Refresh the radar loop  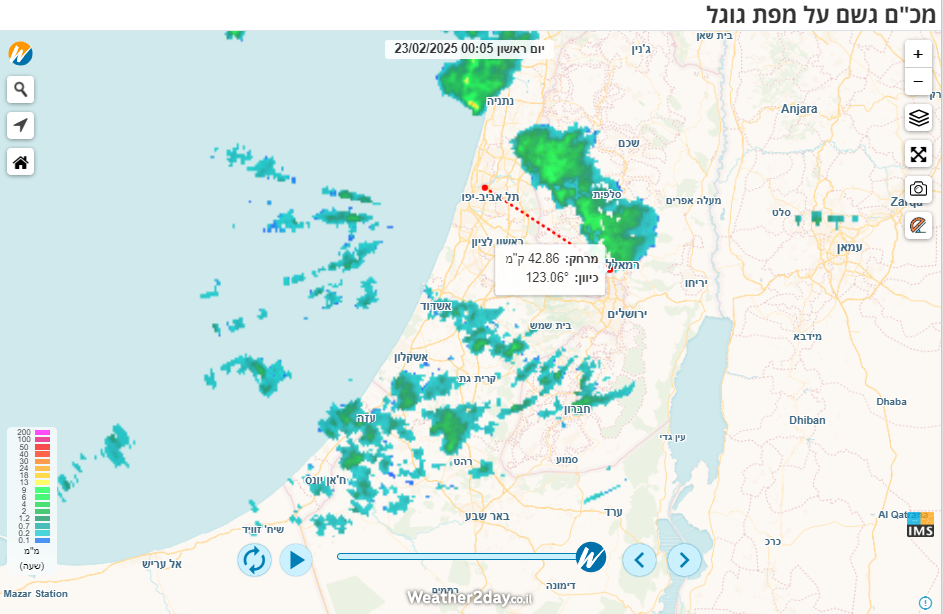tap(254, 559)
